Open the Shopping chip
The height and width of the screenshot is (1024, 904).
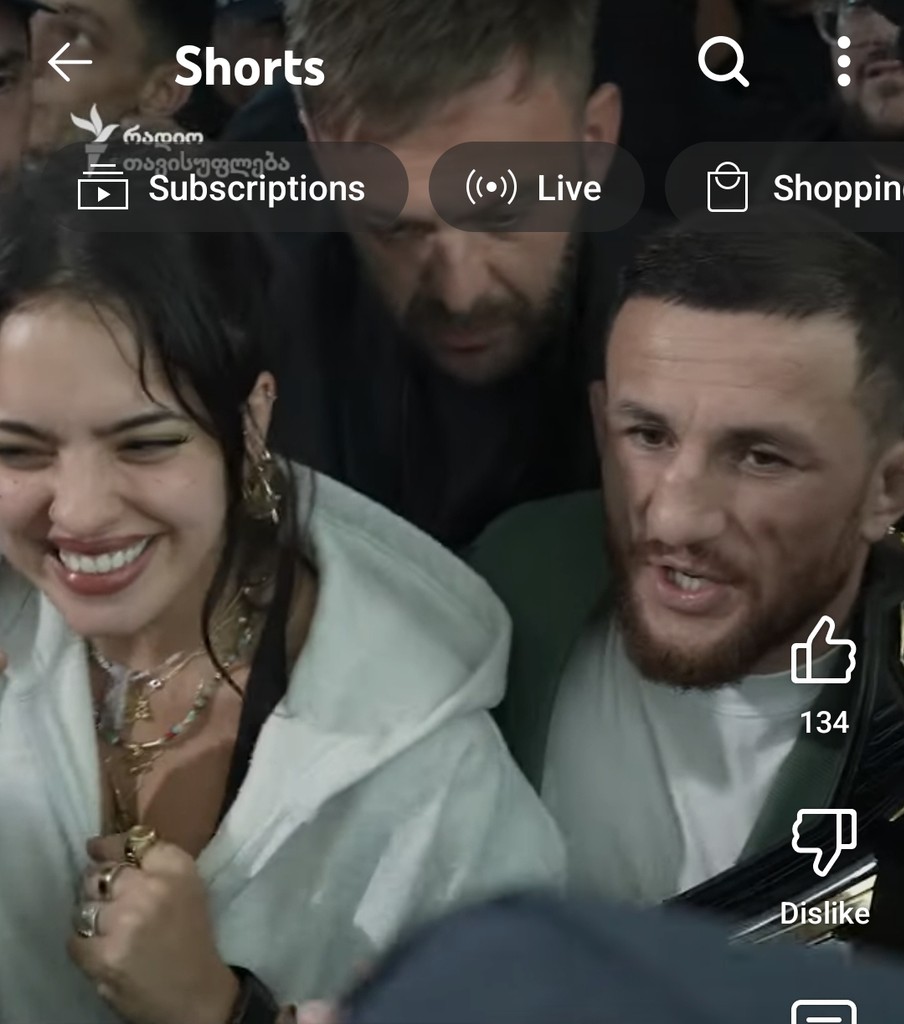[x=790, y=188]
